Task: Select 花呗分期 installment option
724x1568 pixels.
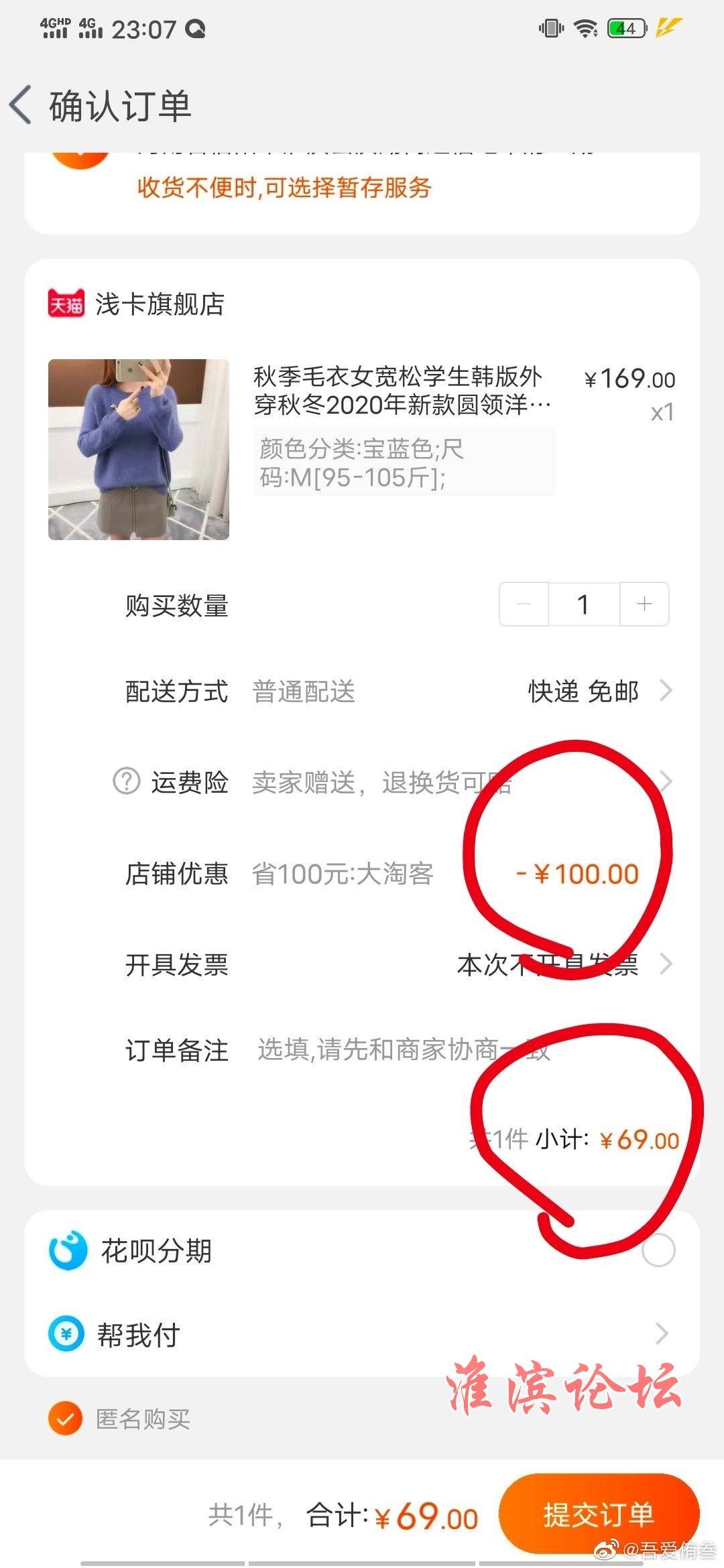Action: point(658,1250)
